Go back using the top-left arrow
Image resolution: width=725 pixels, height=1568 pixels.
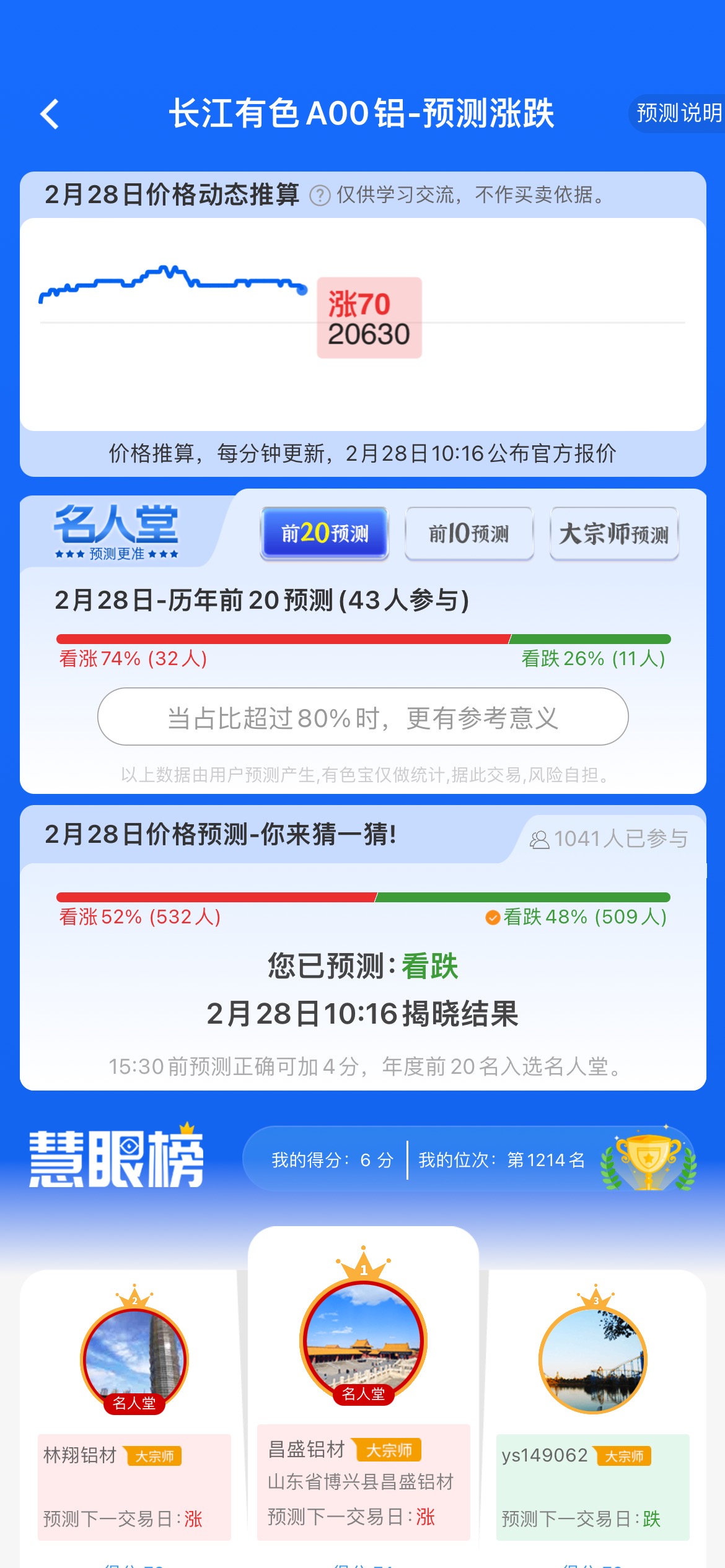click(50, 114)
